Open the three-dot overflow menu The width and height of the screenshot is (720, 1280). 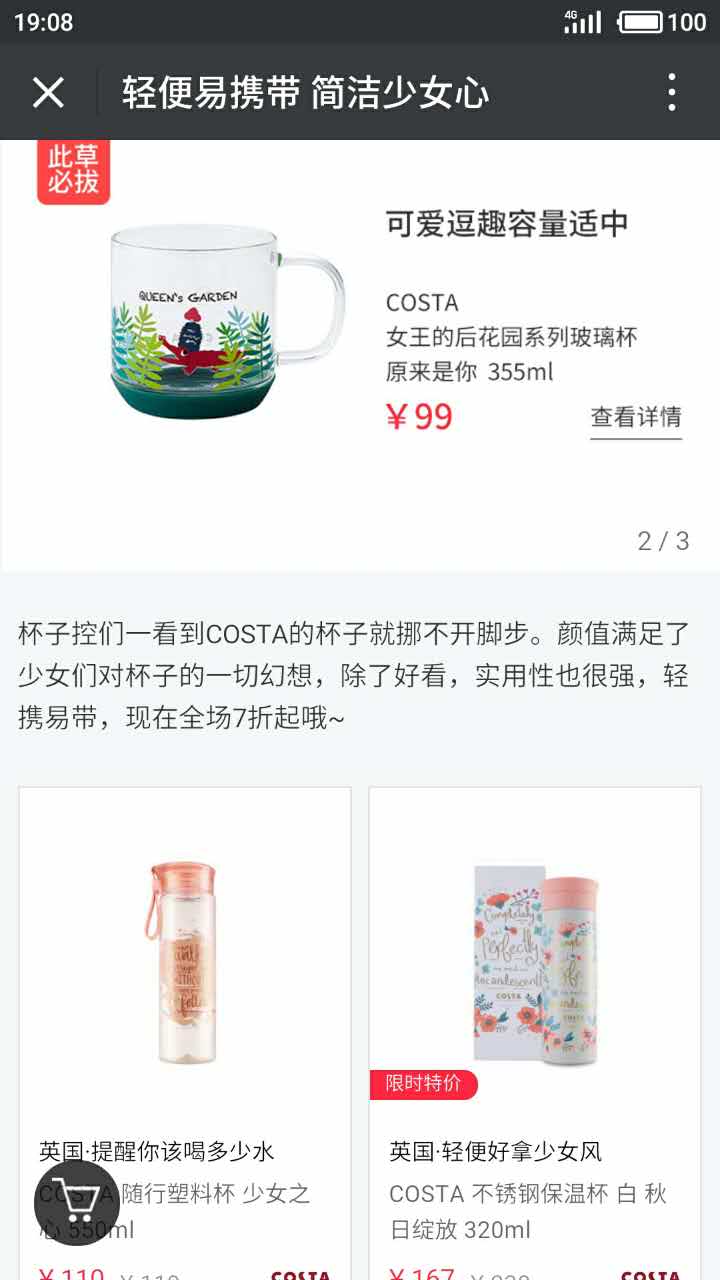coord(672,93)
